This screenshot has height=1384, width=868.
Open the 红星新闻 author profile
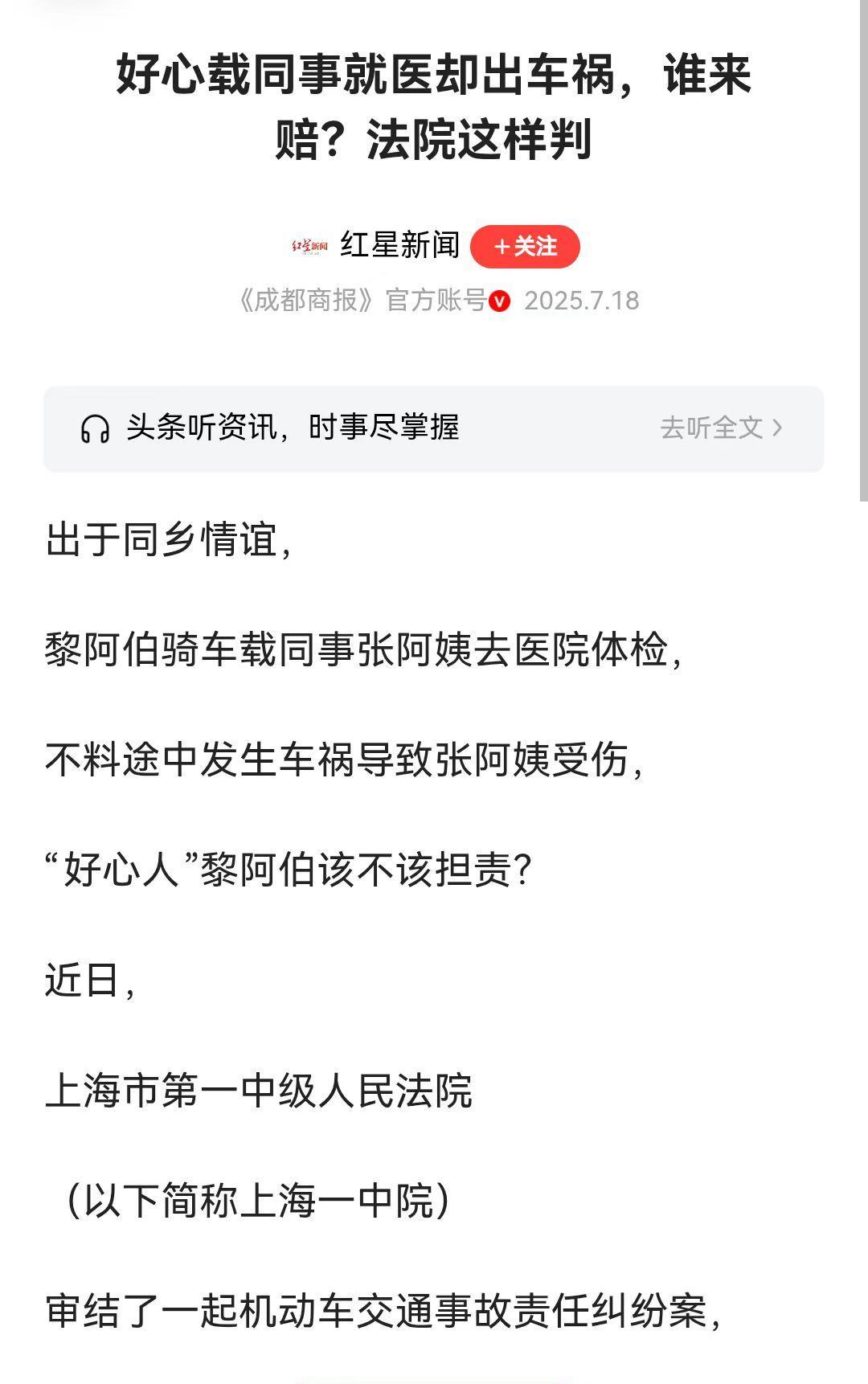coord(399,245)
